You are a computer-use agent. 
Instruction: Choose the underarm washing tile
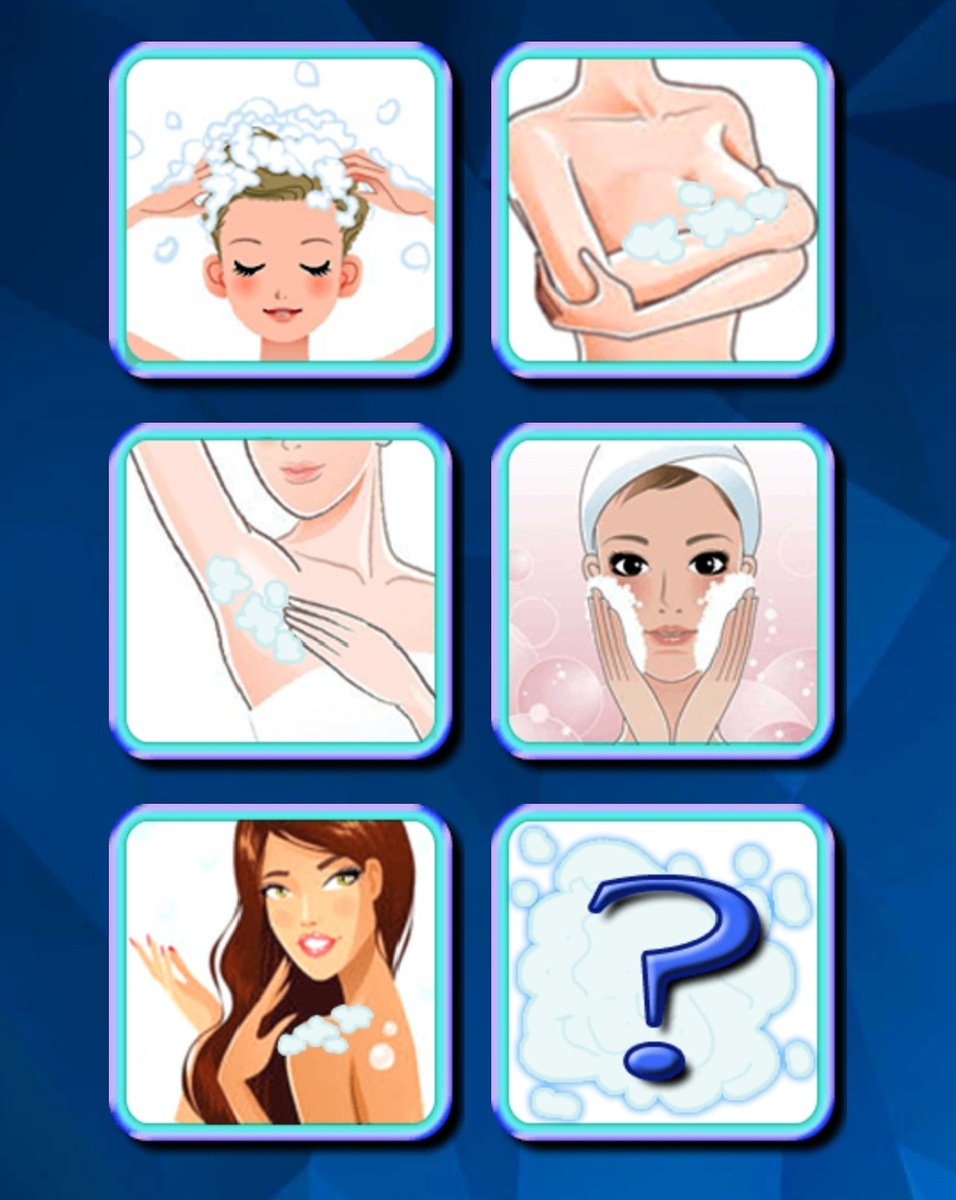(280, 591)
